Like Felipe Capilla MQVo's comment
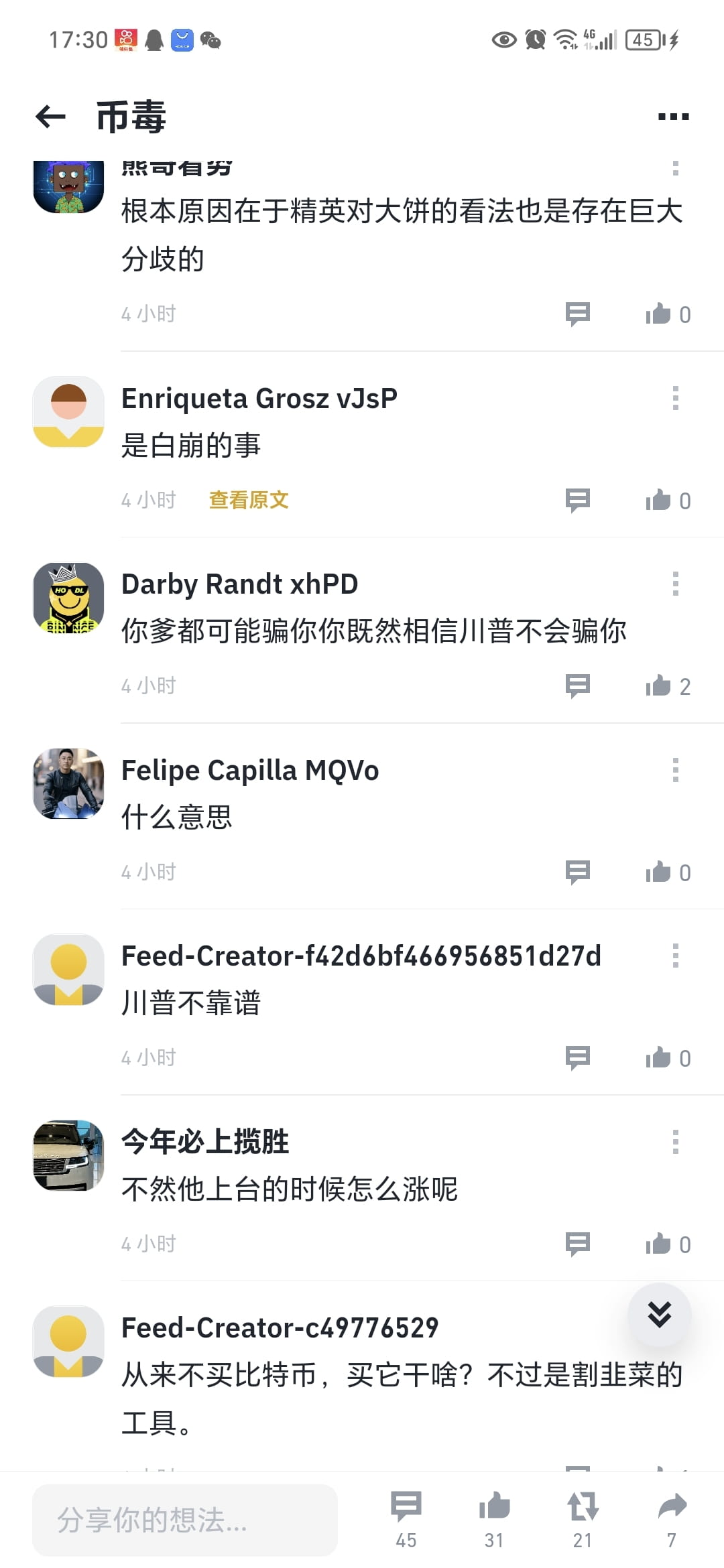Viewport: 724px width, 1568px height. pos(660,872)
